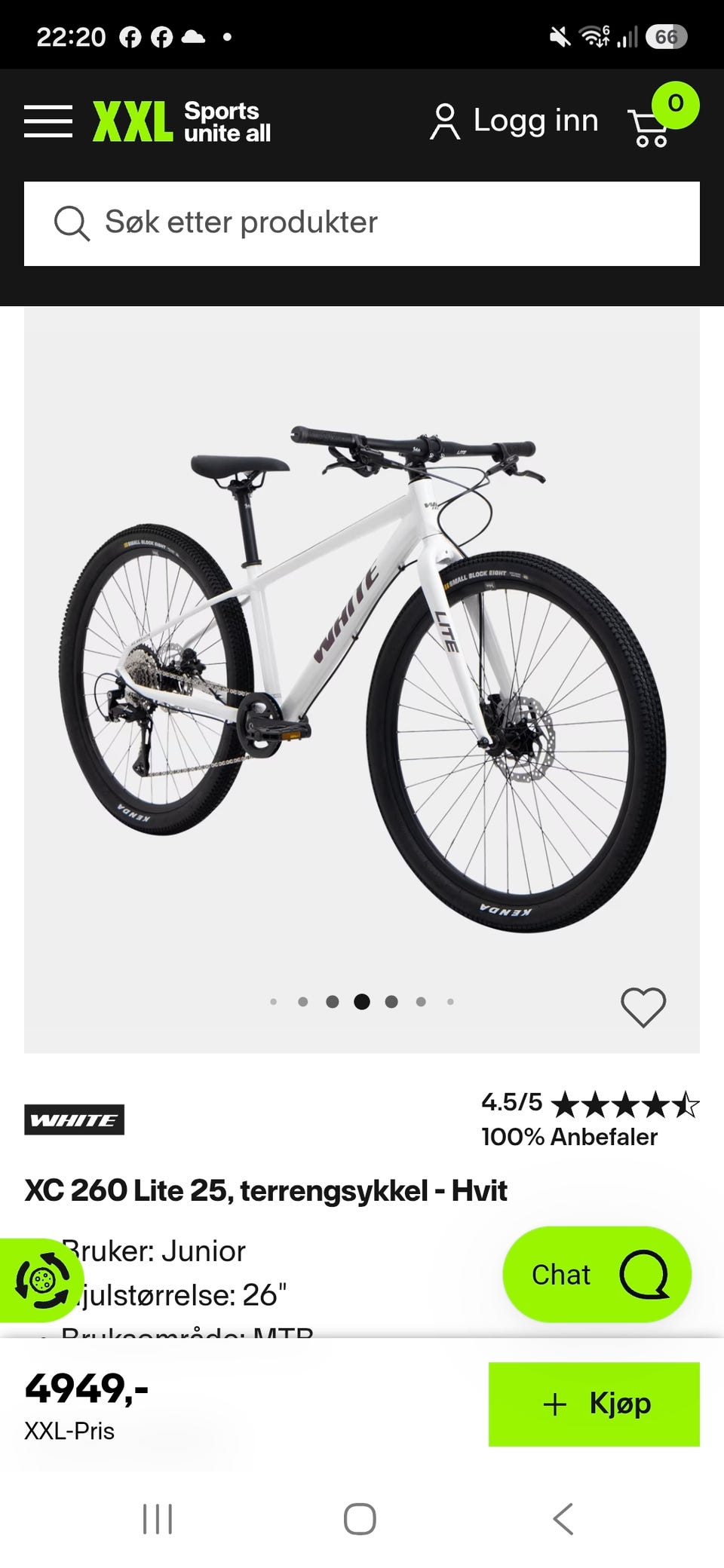This screenshot has height=1568, width=724.
Task: Open the hamburger menu
Action: (x=48, y=121)
